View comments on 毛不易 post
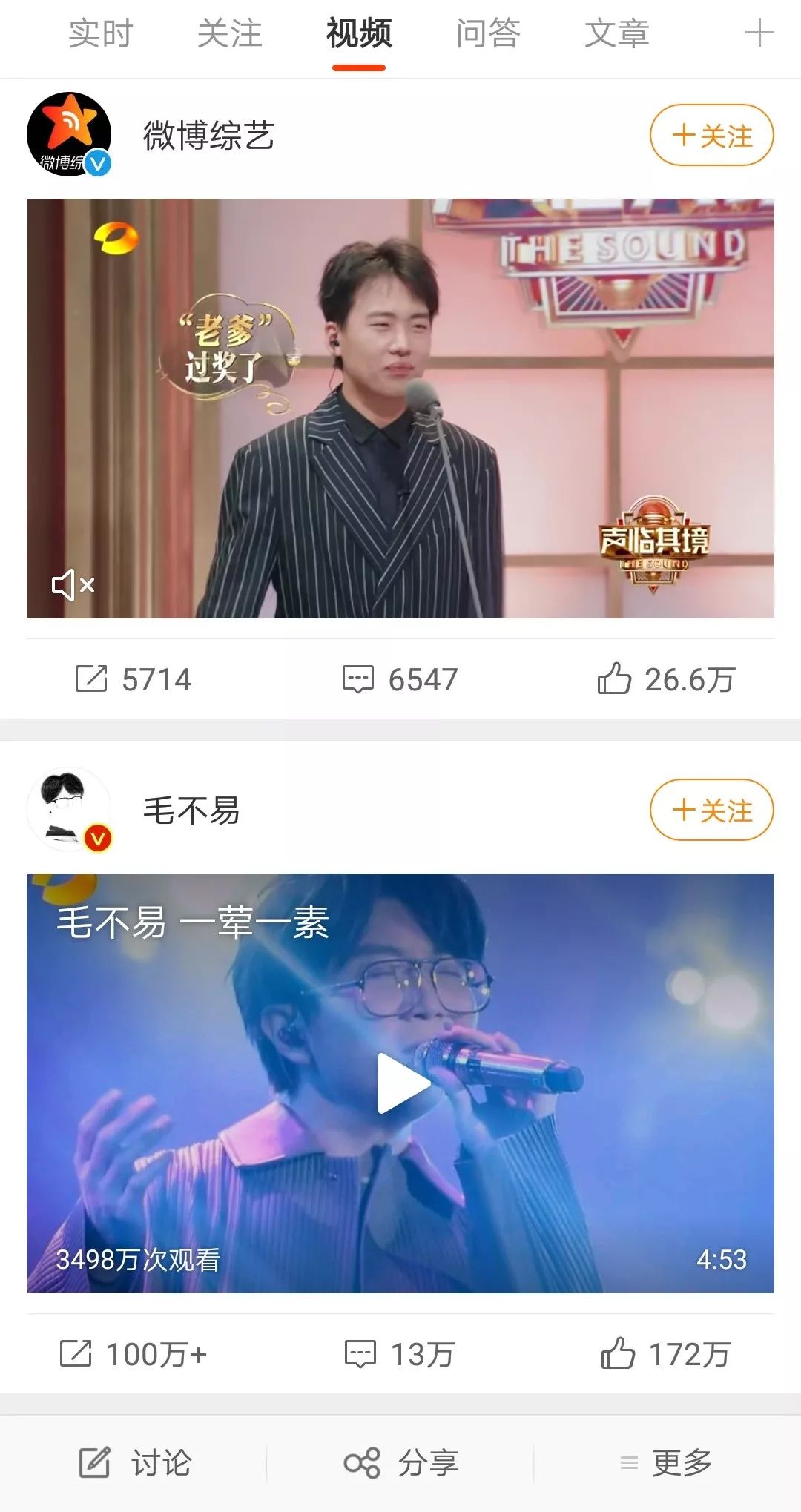 tap(400, 1353)
